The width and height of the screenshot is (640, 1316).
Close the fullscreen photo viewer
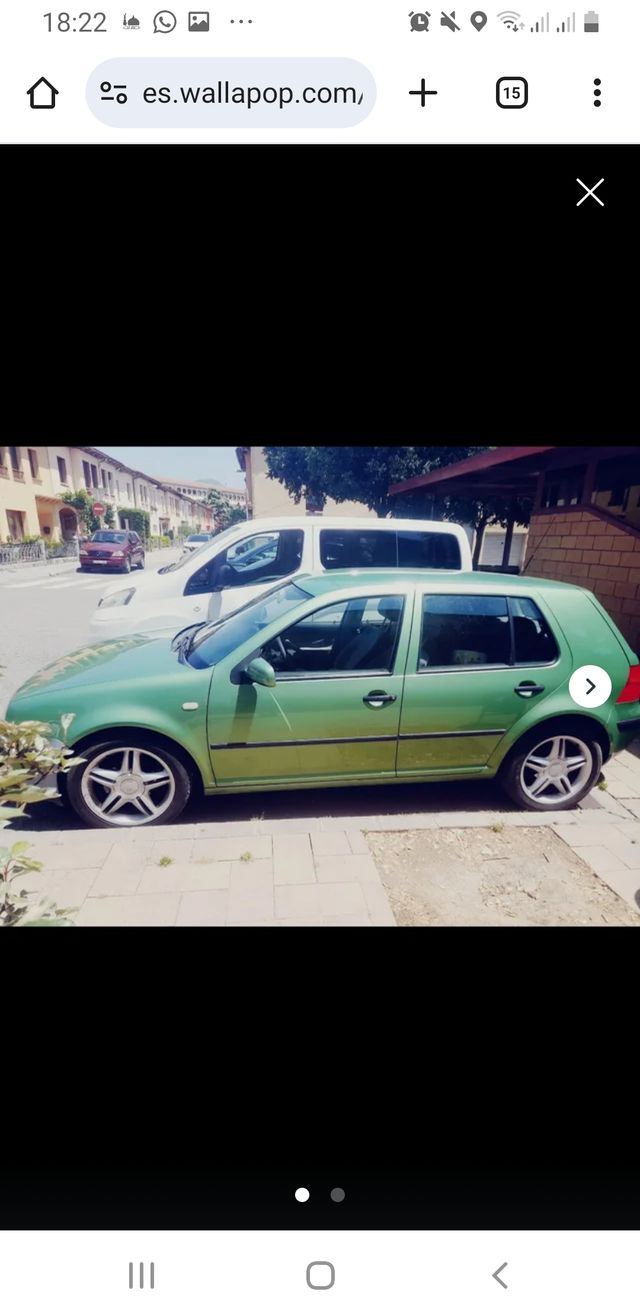coord(590,193)
